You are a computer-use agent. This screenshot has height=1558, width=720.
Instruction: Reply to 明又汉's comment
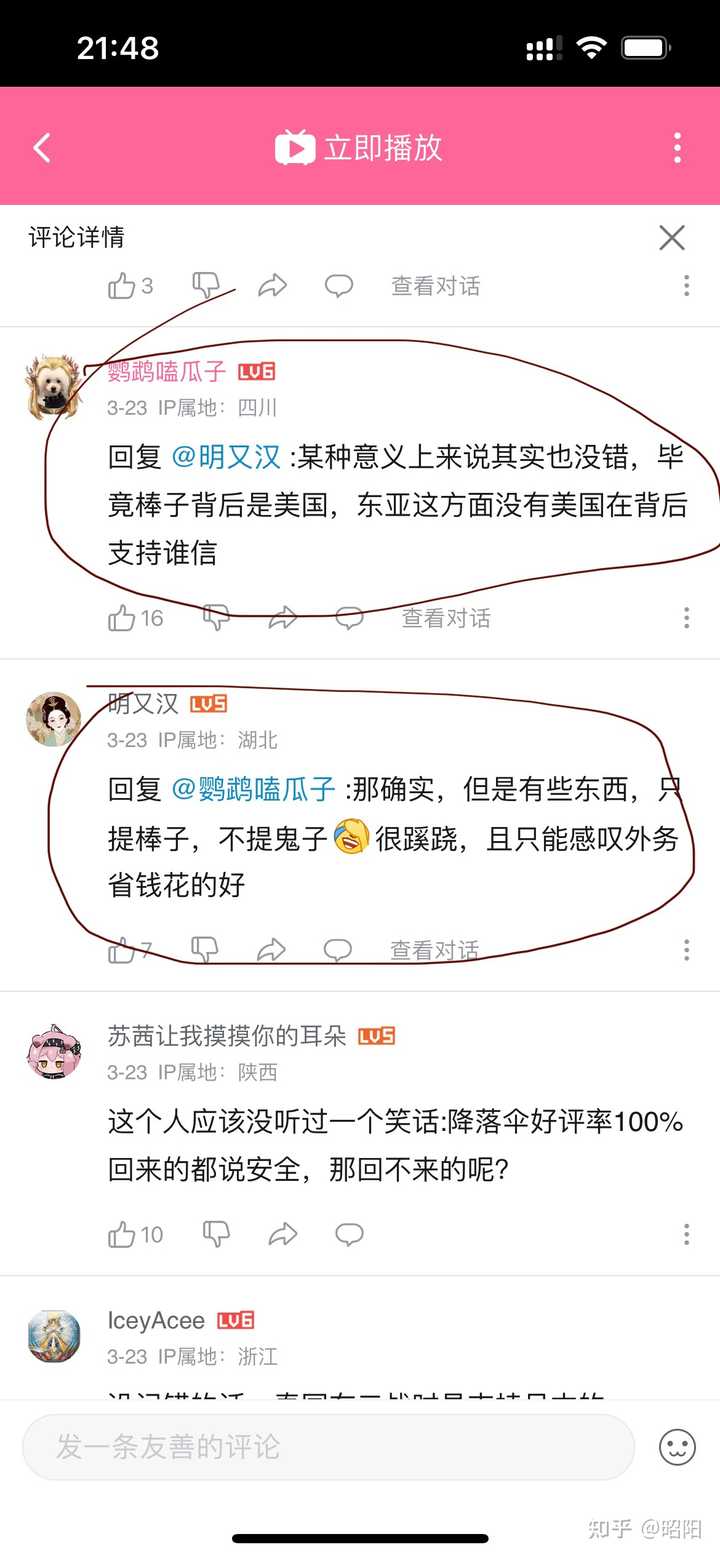338,950
